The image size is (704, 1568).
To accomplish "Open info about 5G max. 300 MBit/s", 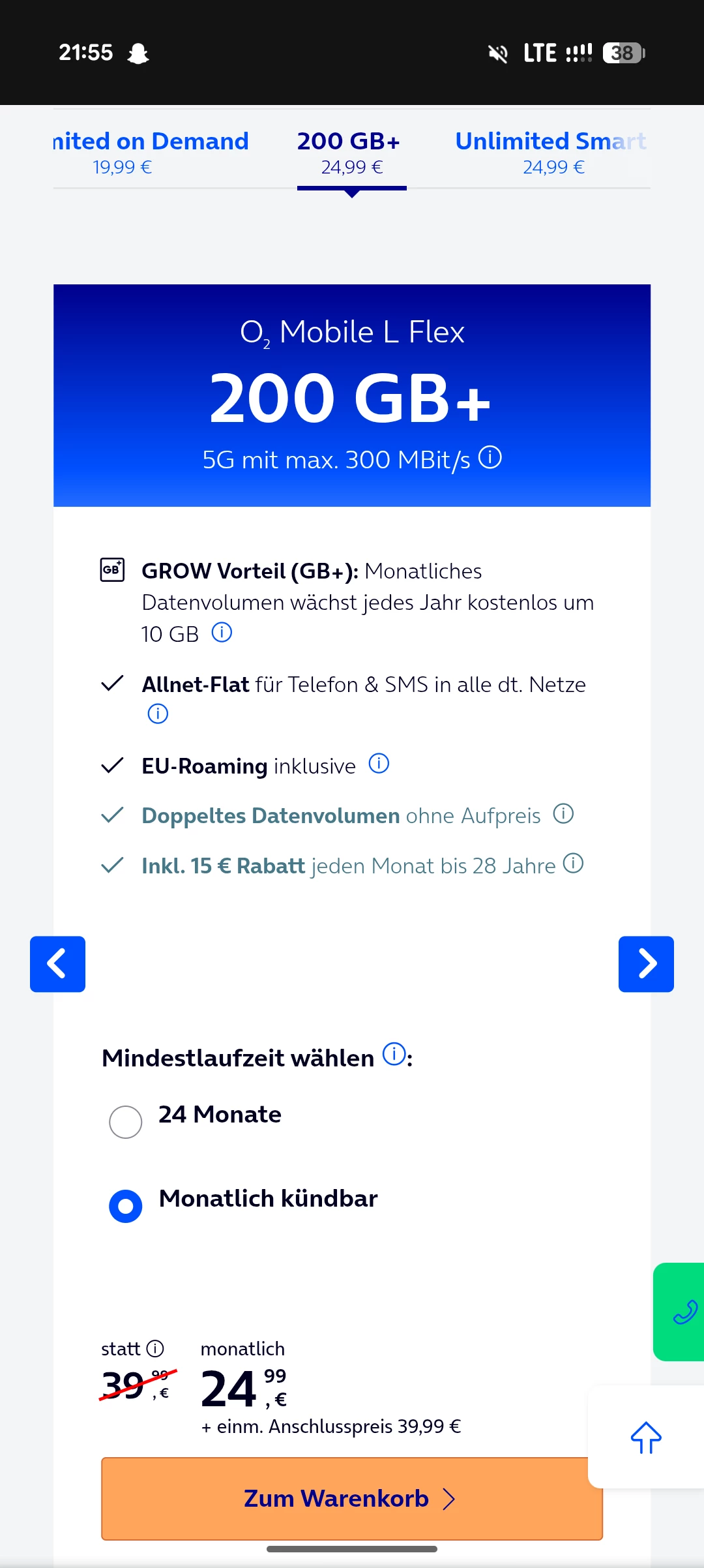I will click(x=490, y=458).
